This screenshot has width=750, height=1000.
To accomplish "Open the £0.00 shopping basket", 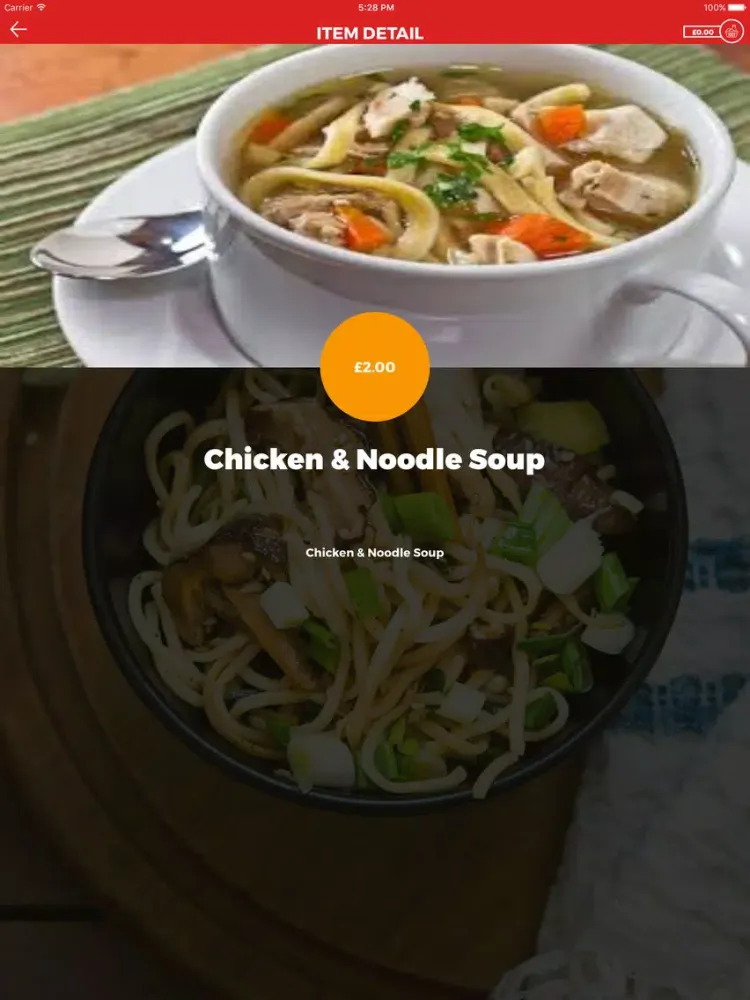I will [x=715, y=32].
